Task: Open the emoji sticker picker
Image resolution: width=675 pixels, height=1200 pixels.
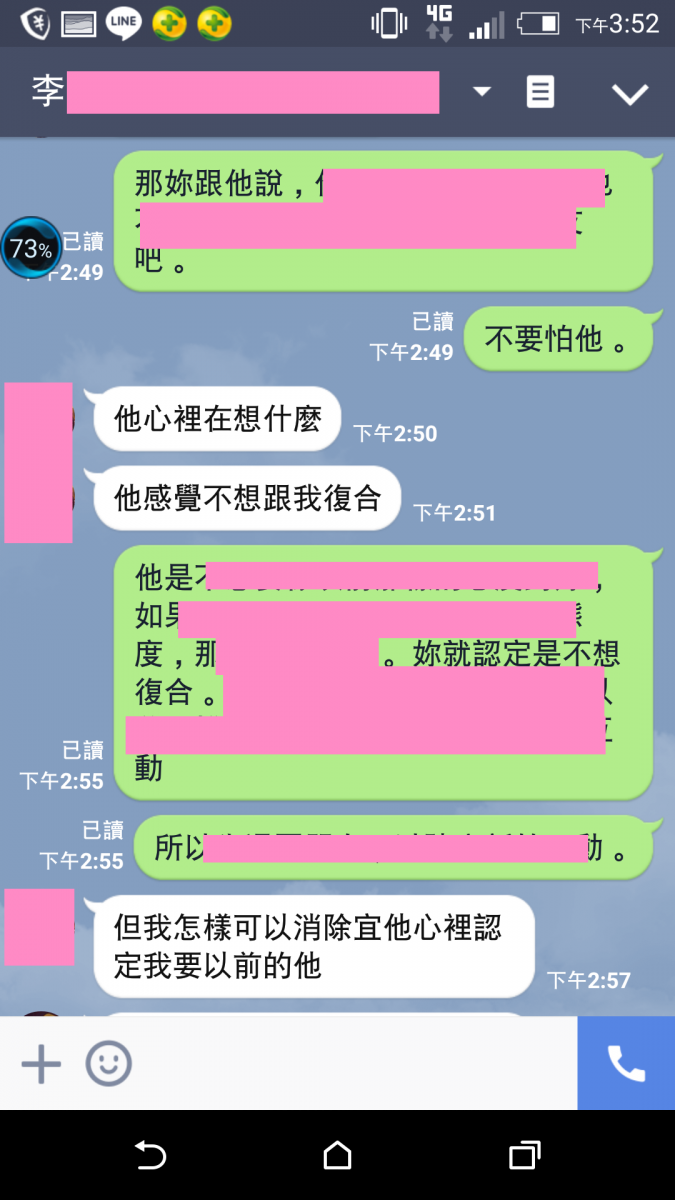Action: click(108, 1064)
